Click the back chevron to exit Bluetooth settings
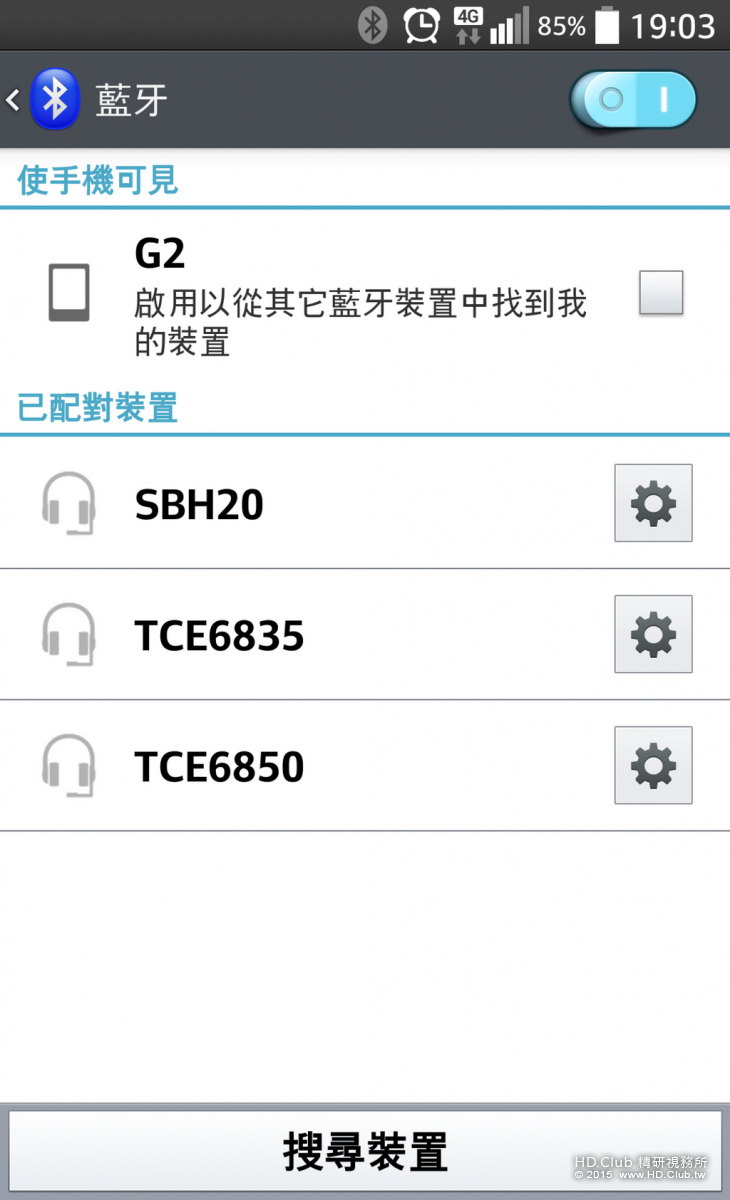Screen dimensions: 730x1200 tap(12, 99)
